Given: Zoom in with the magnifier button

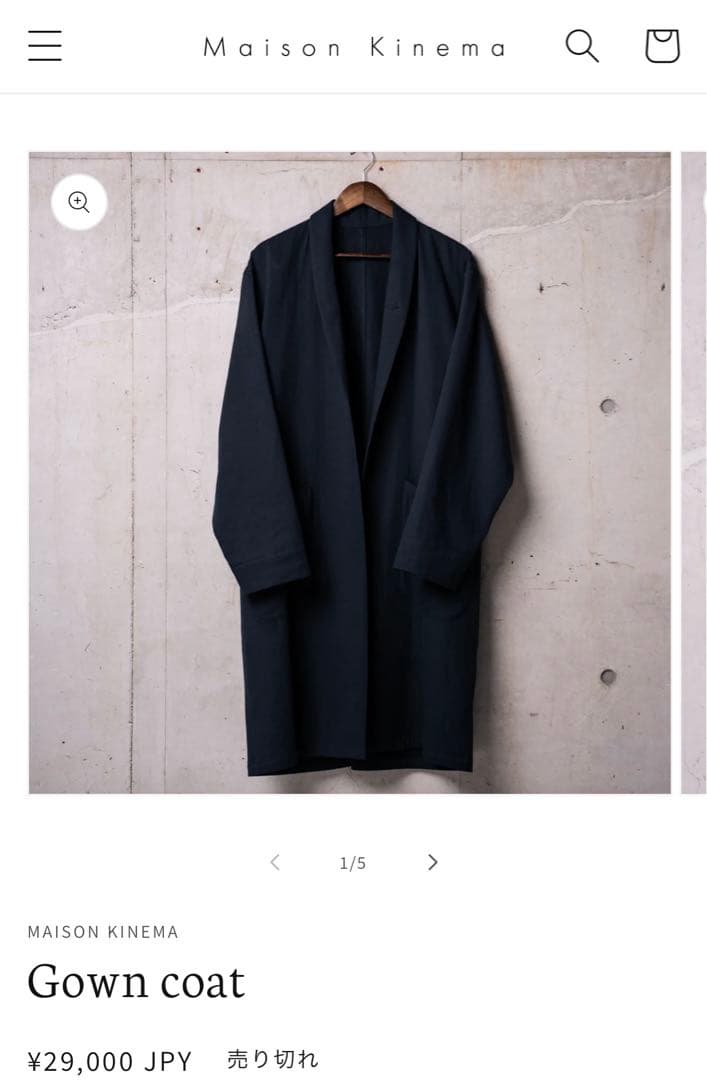Looking at the screenshot, I should [x=79, y=202].
